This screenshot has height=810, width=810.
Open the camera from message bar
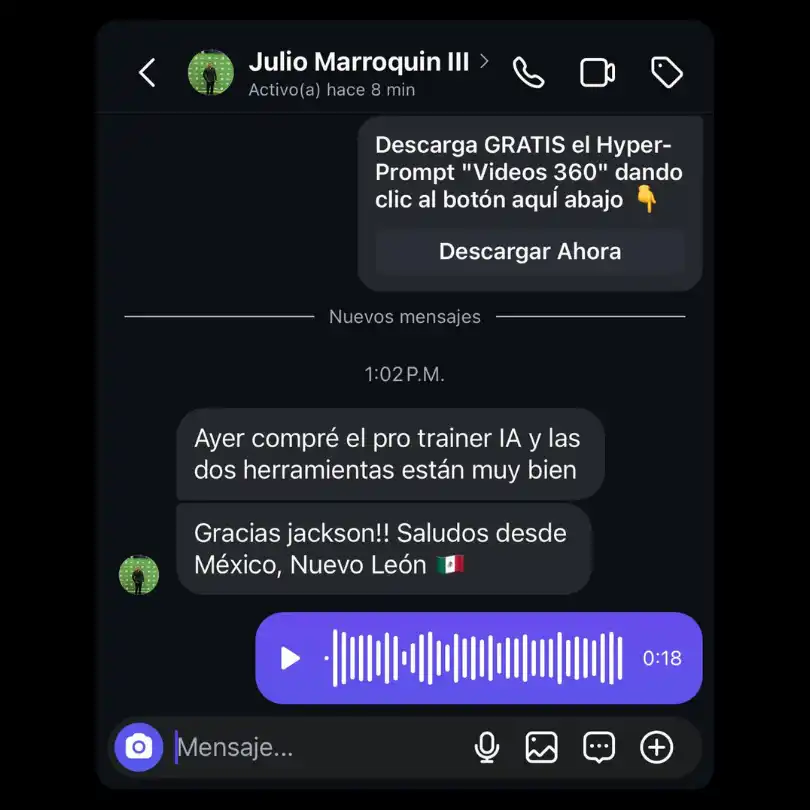coord(138,747)
